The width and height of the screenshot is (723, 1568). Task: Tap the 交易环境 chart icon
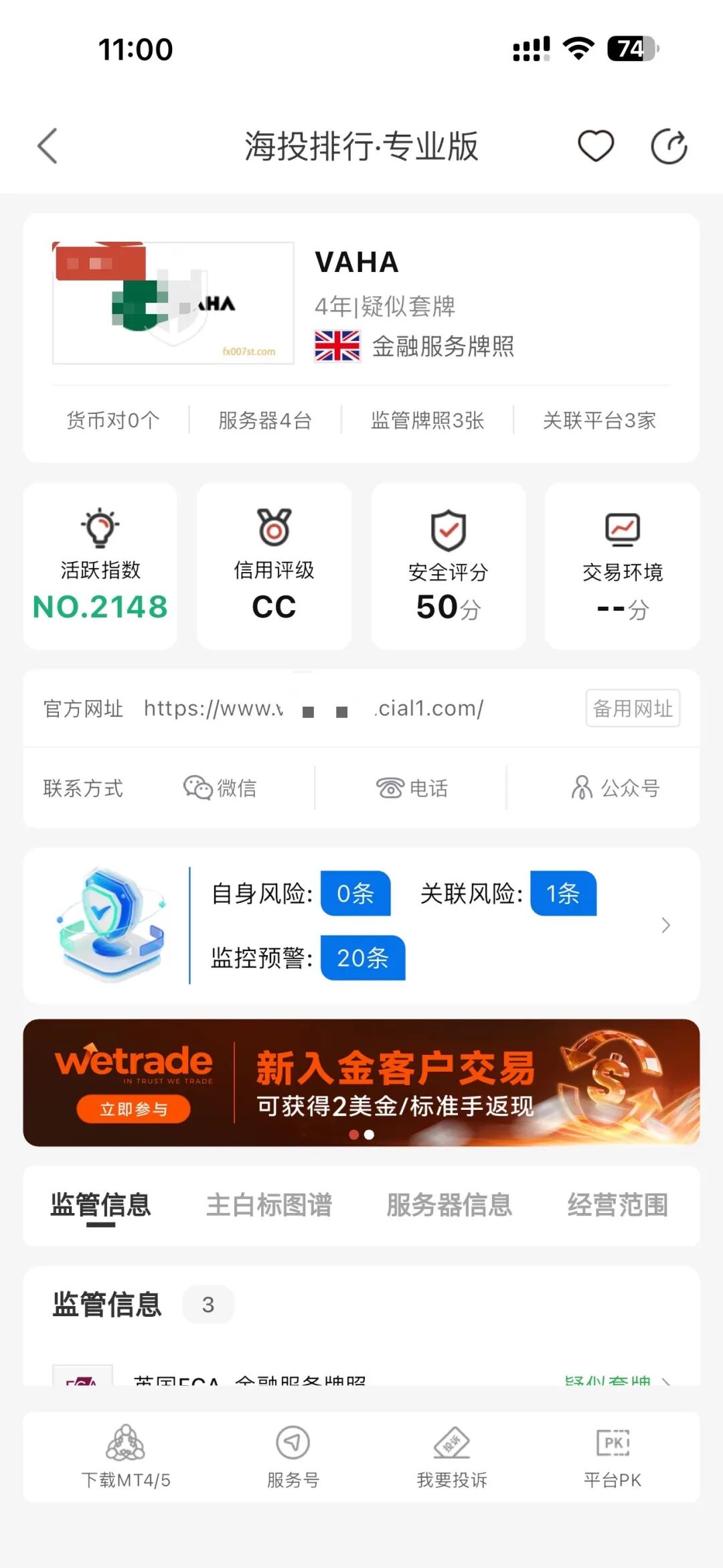click(623, 528)
